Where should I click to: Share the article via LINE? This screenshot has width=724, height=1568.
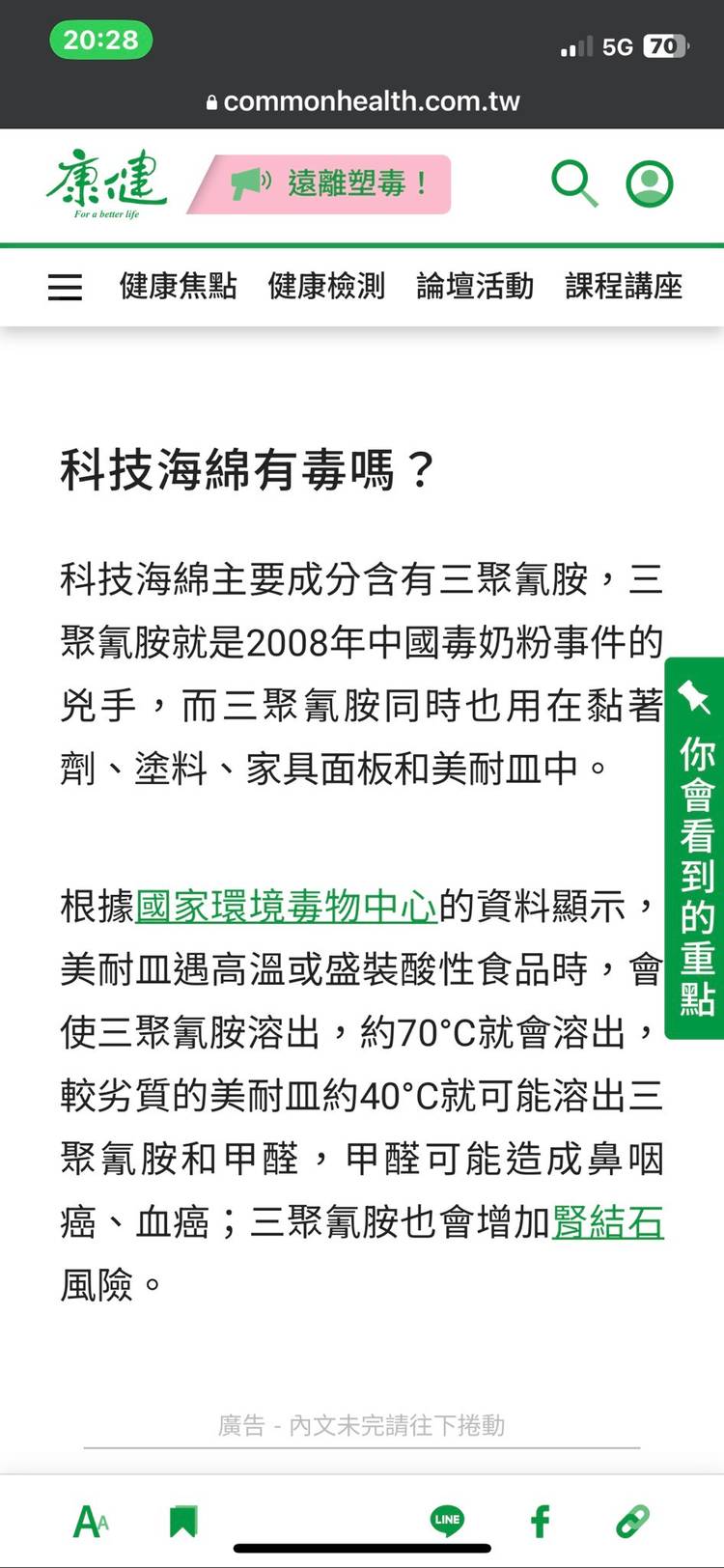pyautogui.click(x=447, y=1520)
